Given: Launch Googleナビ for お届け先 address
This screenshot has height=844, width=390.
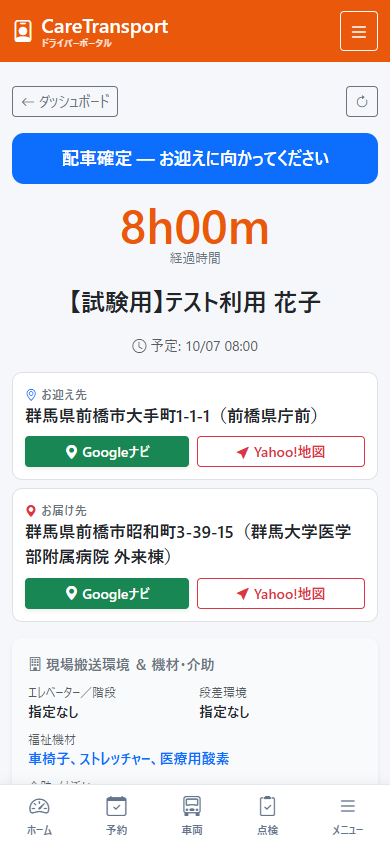Looking at the screenshot, I should [x=107, y=594].
